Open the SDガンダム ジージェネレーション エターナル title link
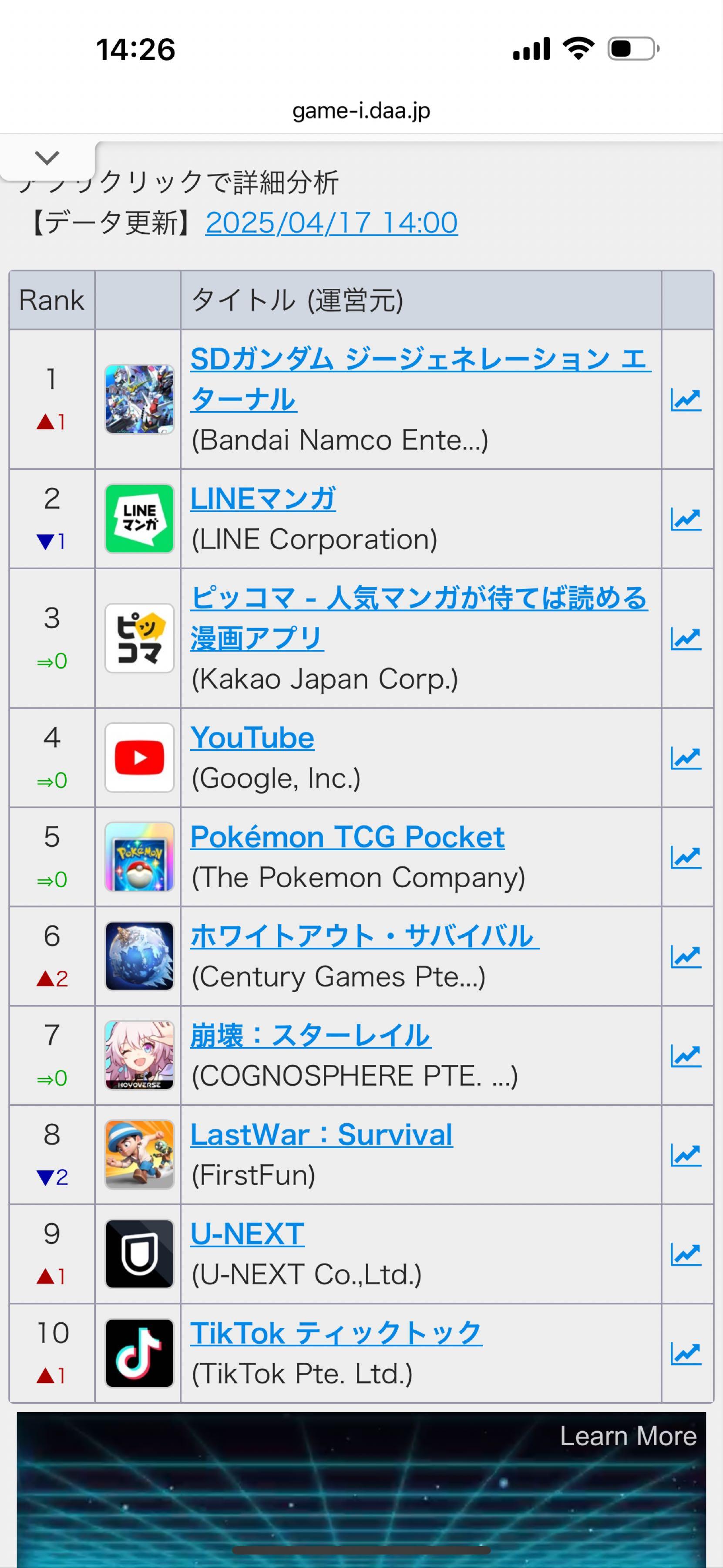 (420, 359)
